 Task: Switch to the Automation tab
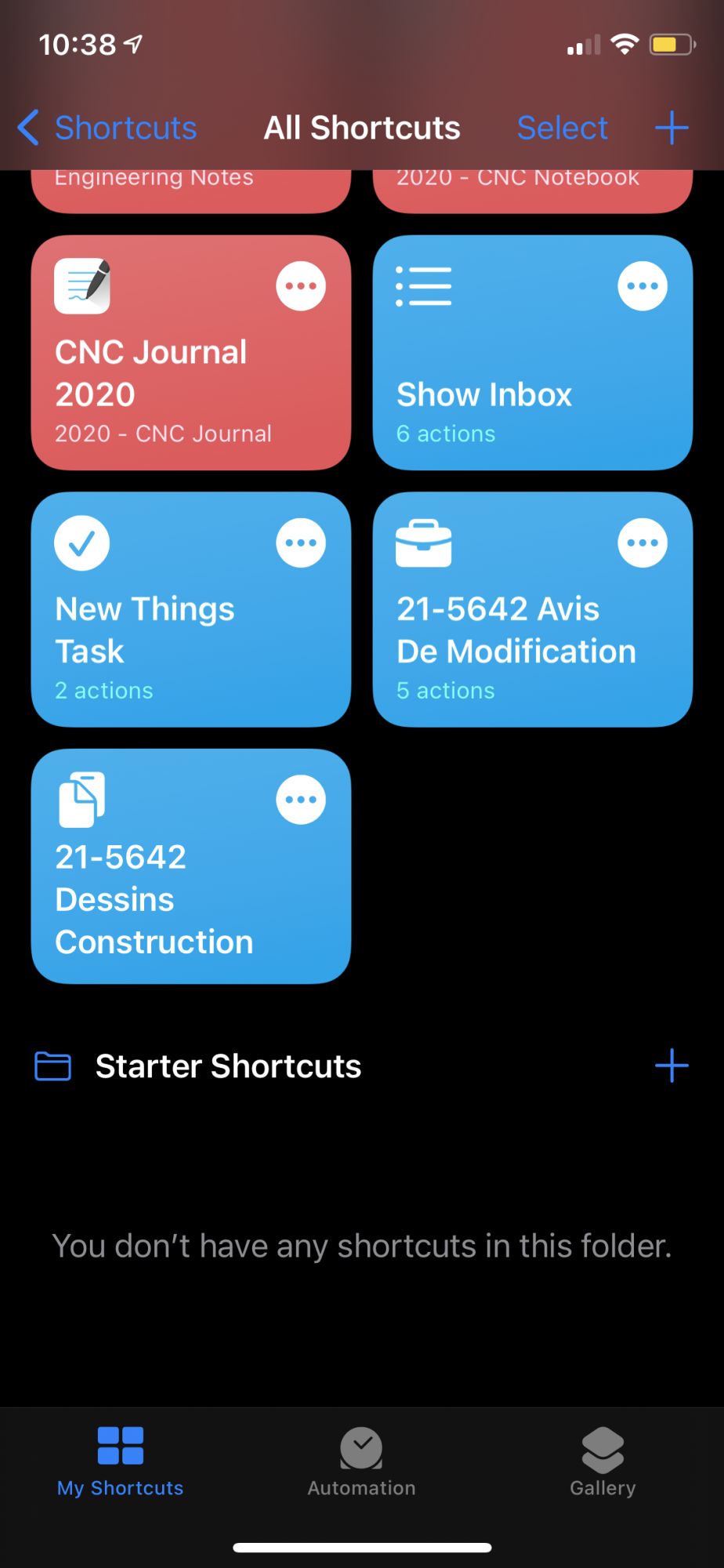(x=361, y=1461)
